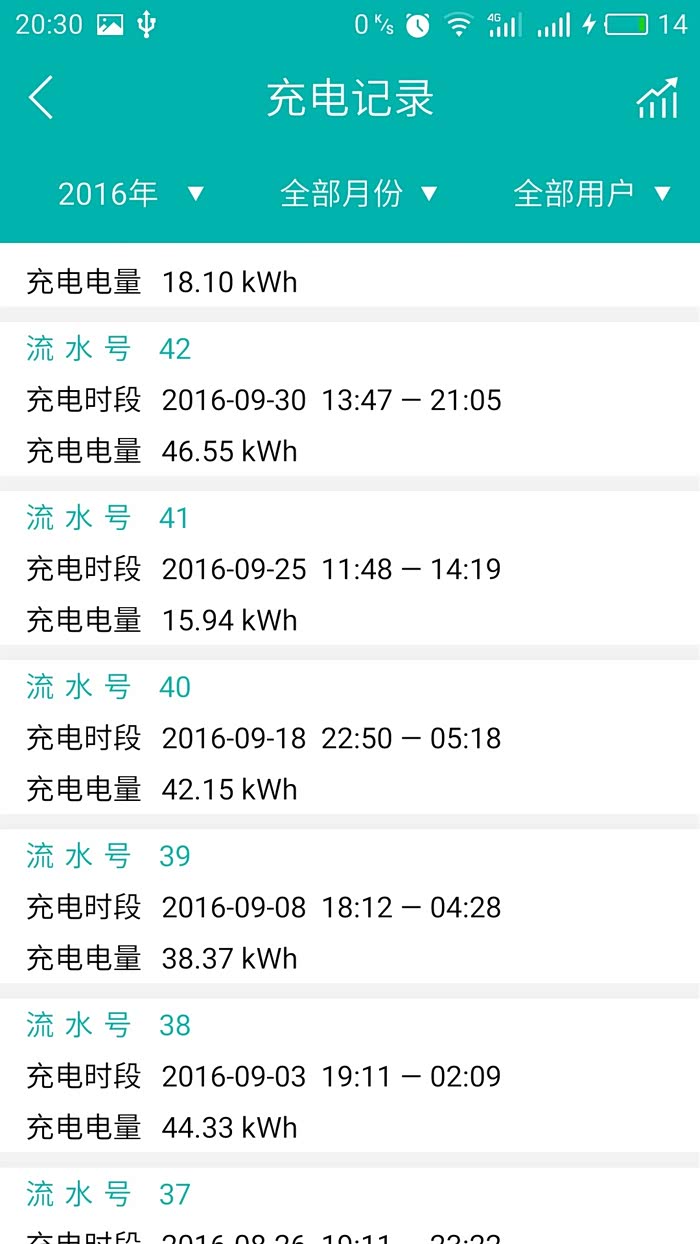The image size is (700, 1244).
Task: Open the 全部用户 user filter
Action: point(591,193)
